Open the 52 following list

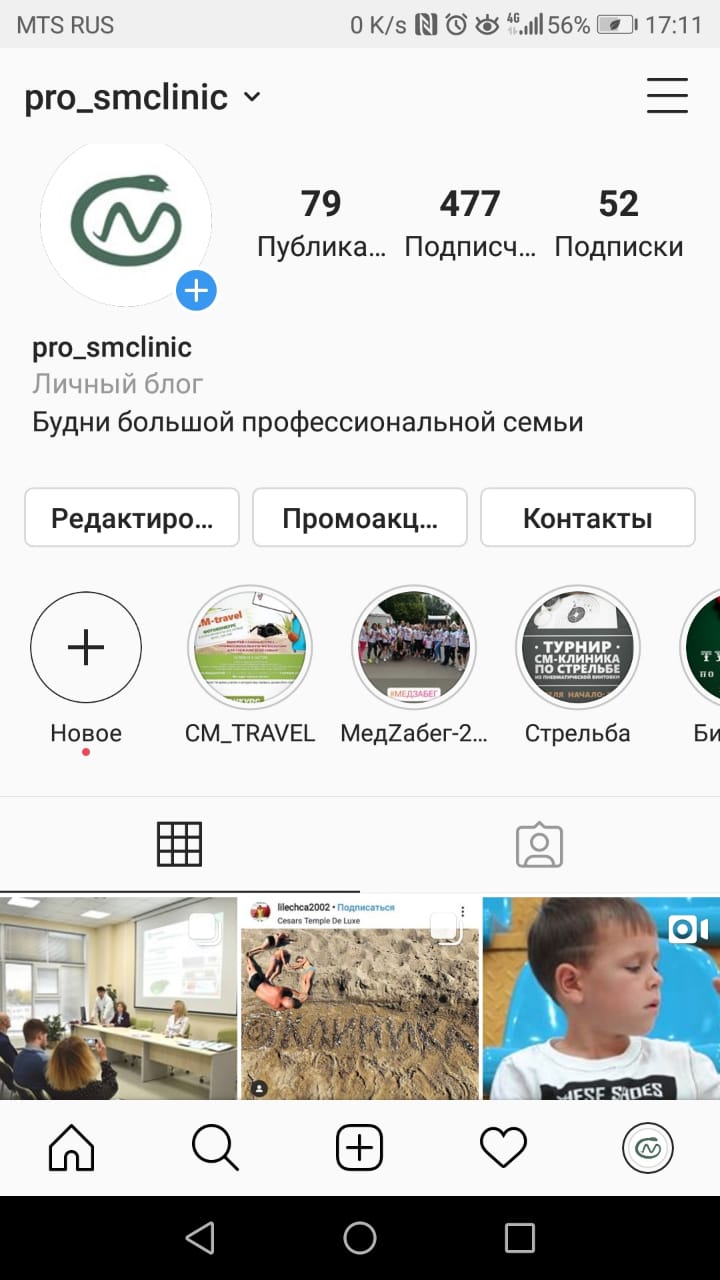point(619,224)
